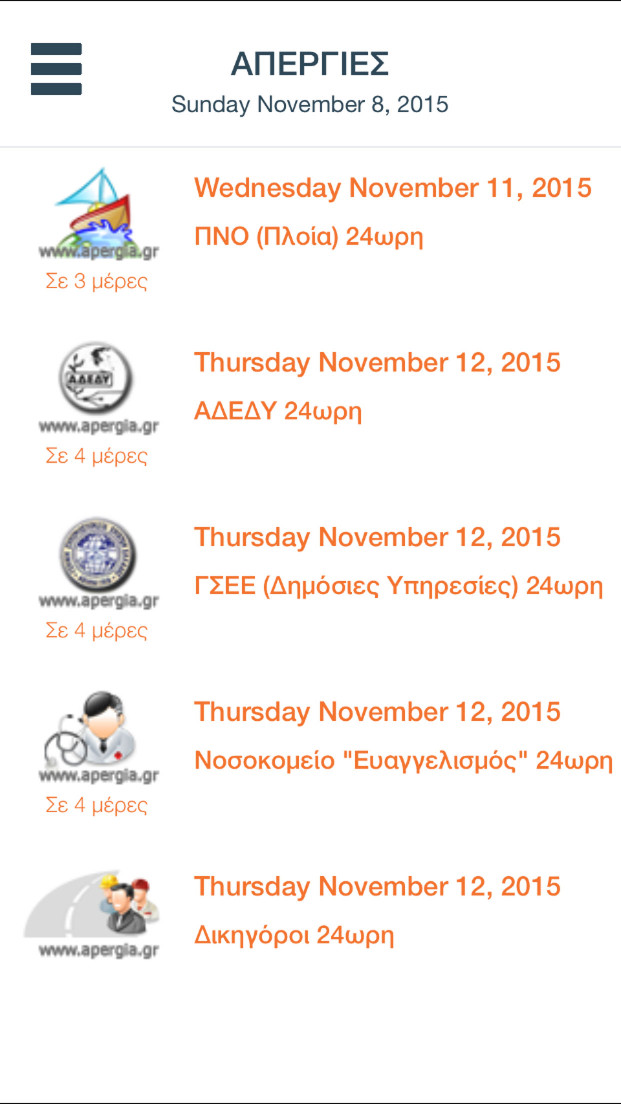
Task: View ΓΣΕΕ (Δημόσιες Υπηρεσίες) 24ωρη strike details
Action: tap(398, 586)
